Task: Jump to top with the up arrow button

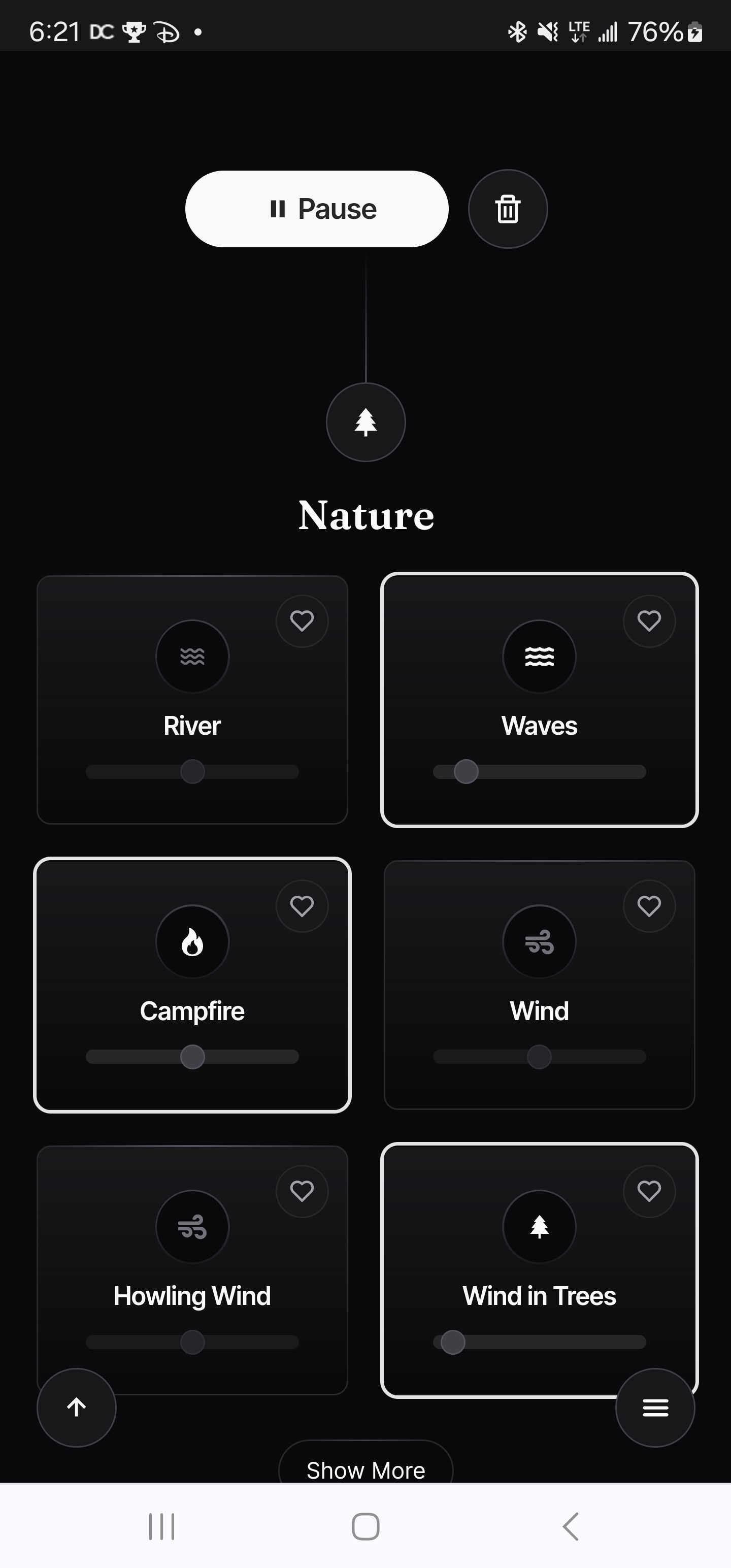Action: tap(77, 1408)
